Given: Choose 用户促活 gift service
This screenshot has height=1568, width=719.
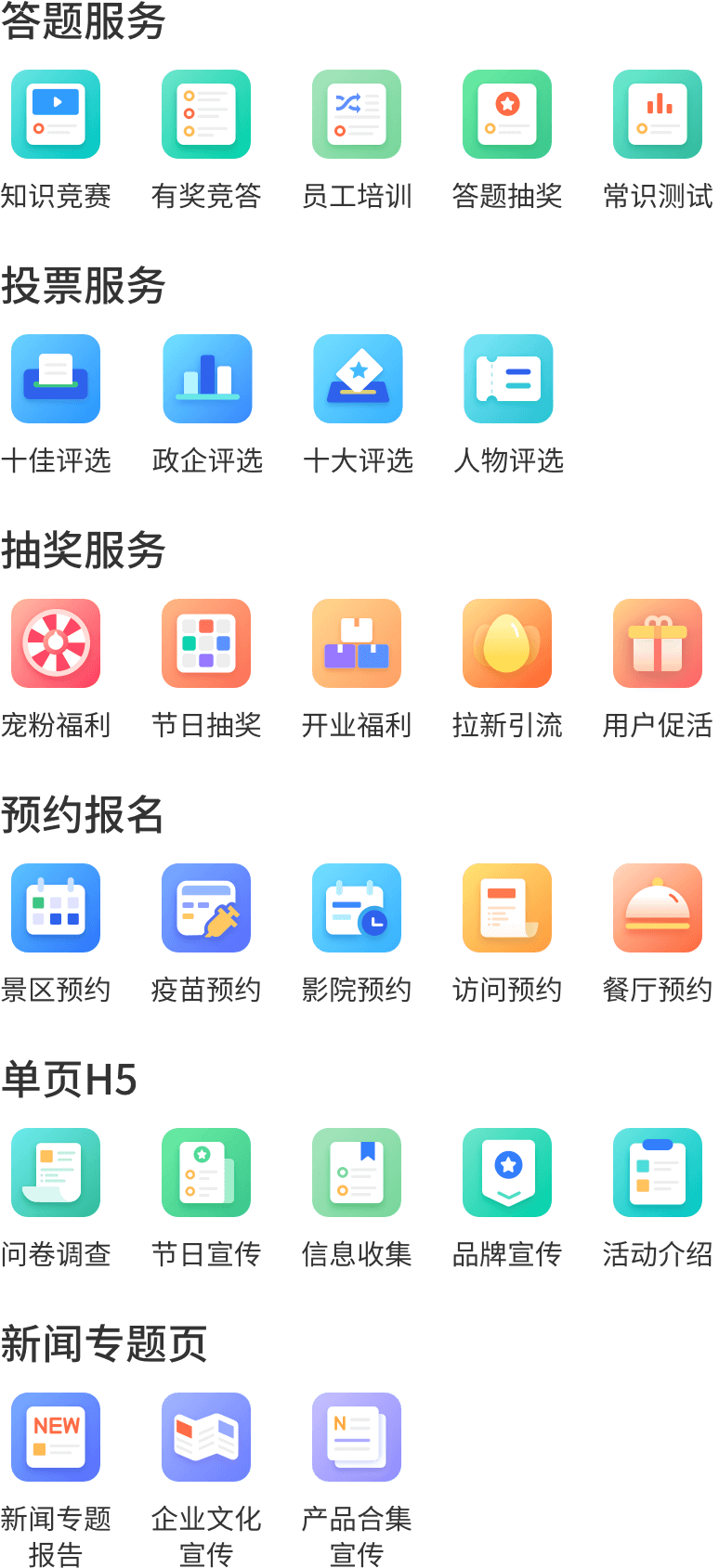Looking at the screenshot, I should pos(658,644).
